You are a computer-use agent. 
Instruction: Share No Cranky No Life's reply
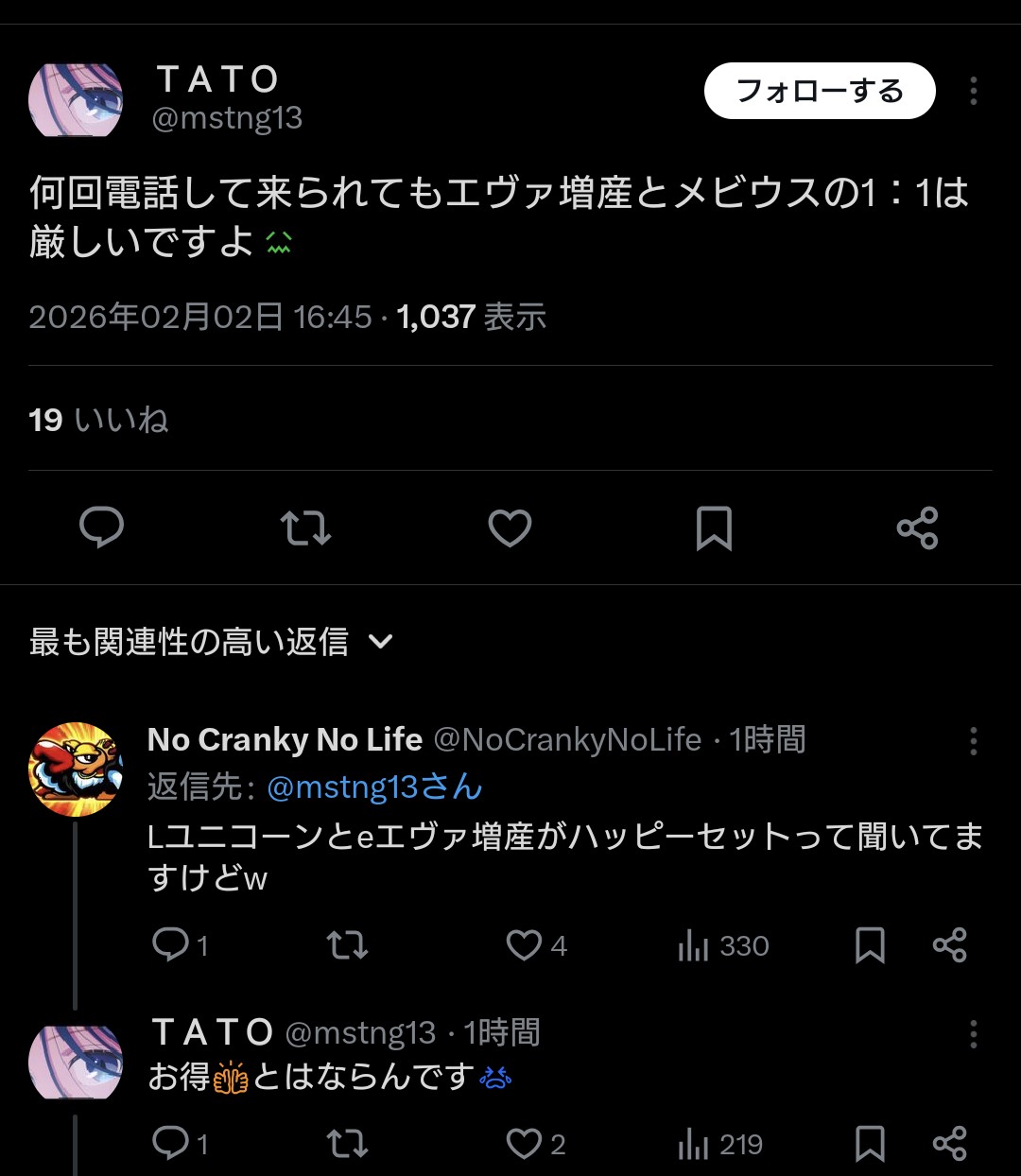click(x=949, y=945)
